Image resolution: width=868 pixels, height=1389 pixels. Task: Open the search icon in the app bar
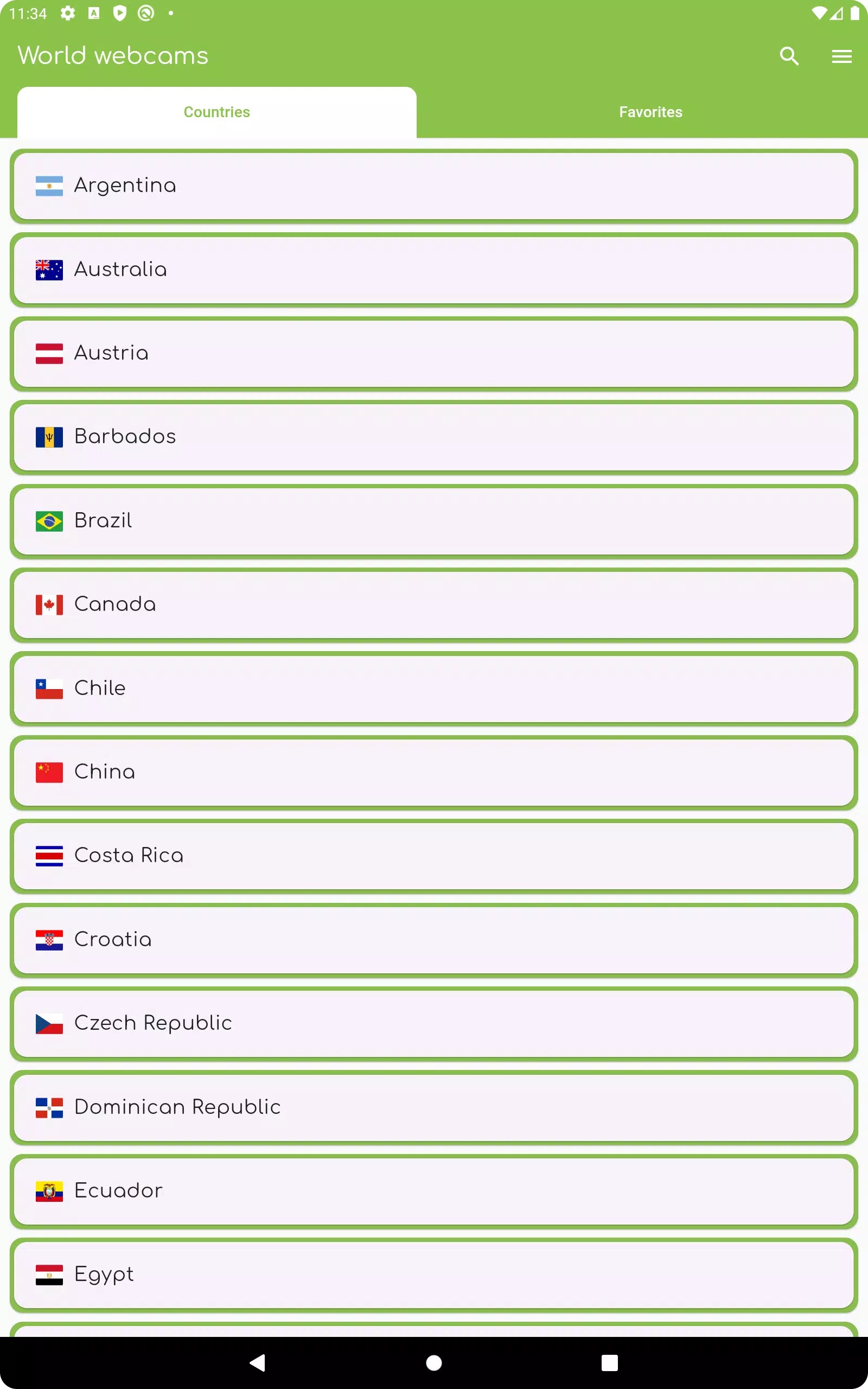(789, 56)
